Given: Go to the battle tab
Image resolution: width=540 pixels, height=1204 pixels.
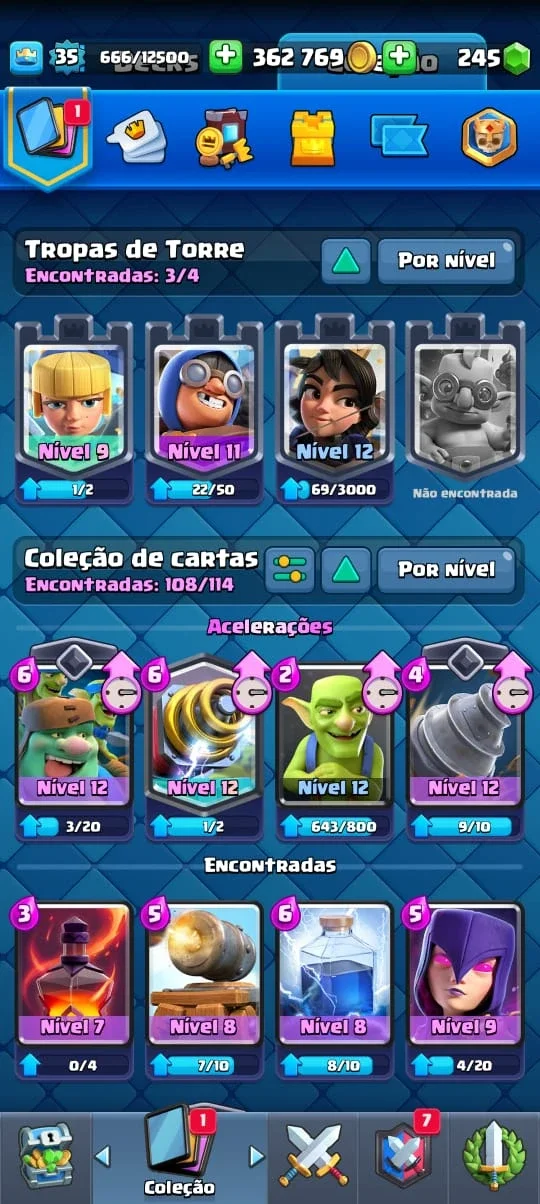Looking at the screenshot, I should (x=313, y=1156).
